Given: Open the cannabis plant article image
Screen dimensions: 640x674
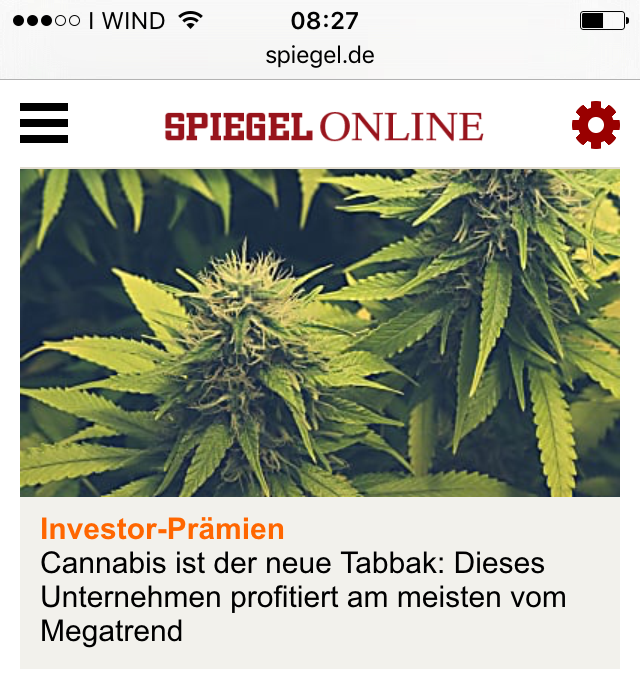Looking at the screenshot, I should pyautogui.click(x=320, y=332).
